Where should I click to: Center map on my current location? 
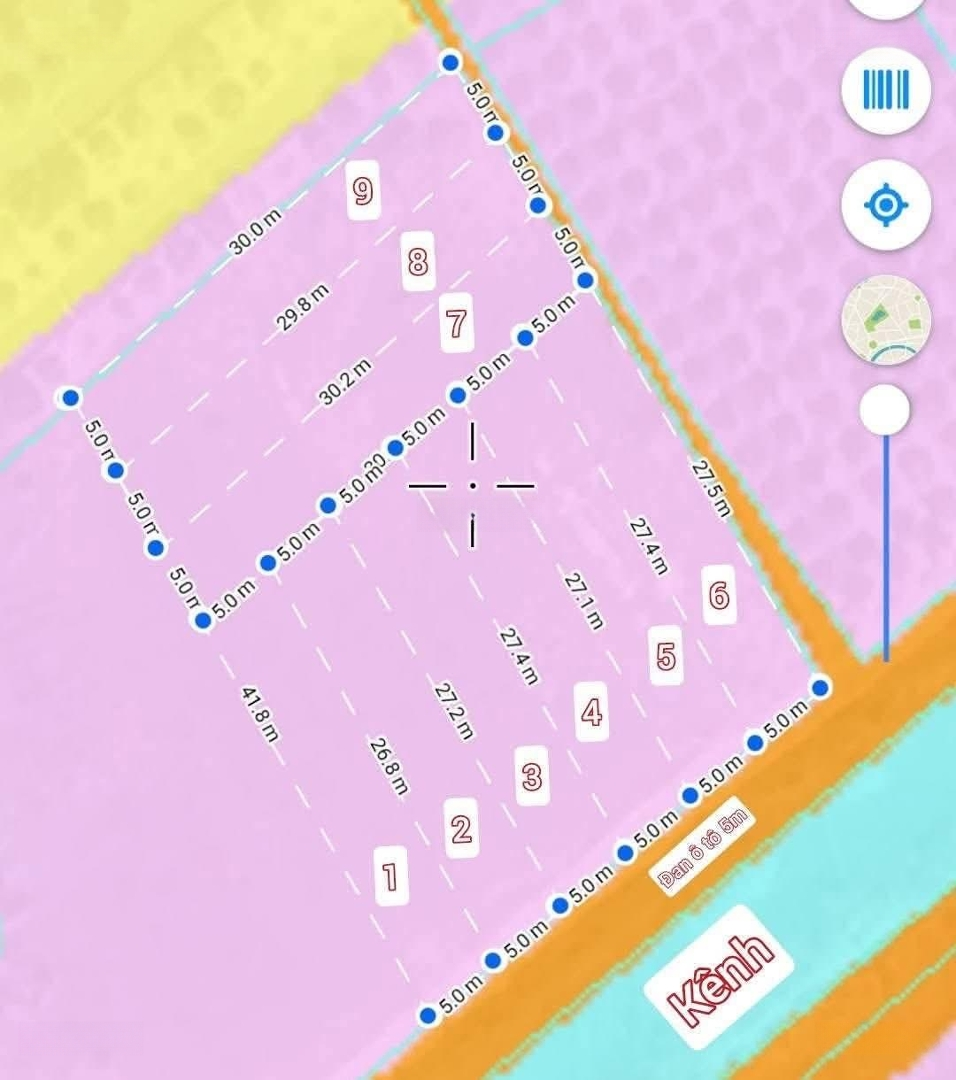[x=886, y=206]
